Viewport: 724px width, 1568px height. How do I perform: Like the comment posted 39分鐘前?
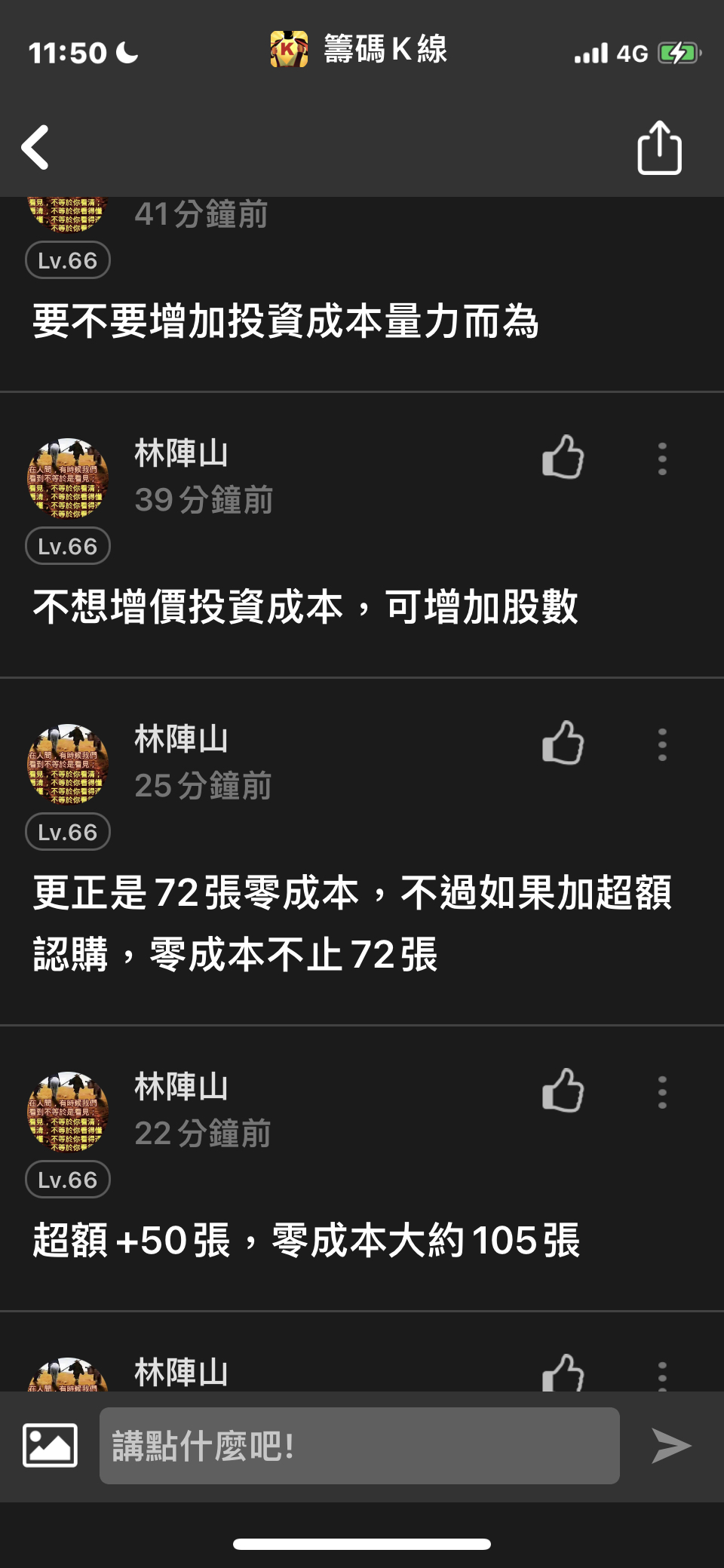click(563, 457)
